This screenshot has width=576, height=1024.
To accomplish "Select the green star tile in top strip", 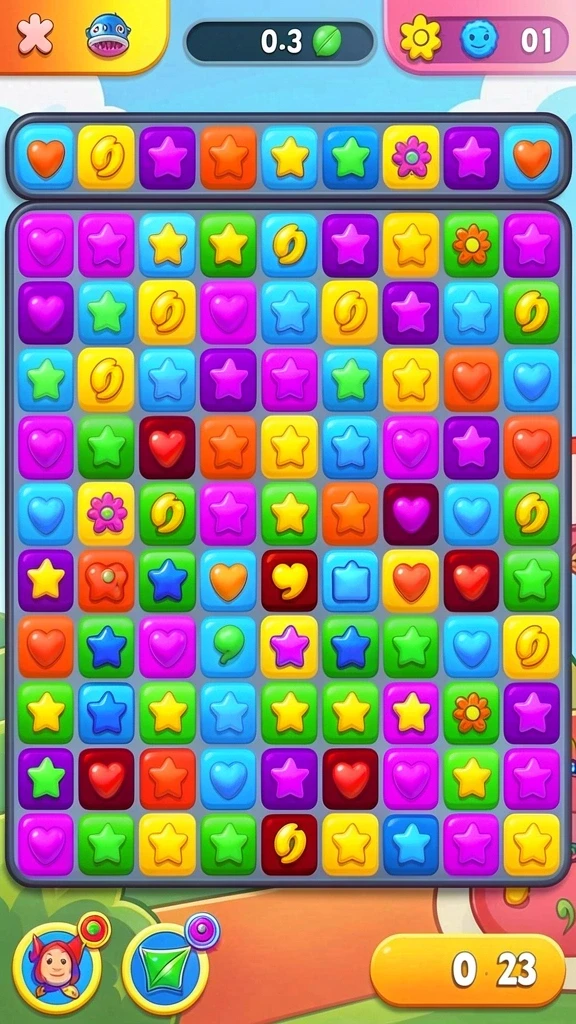I will click(350, 157).
